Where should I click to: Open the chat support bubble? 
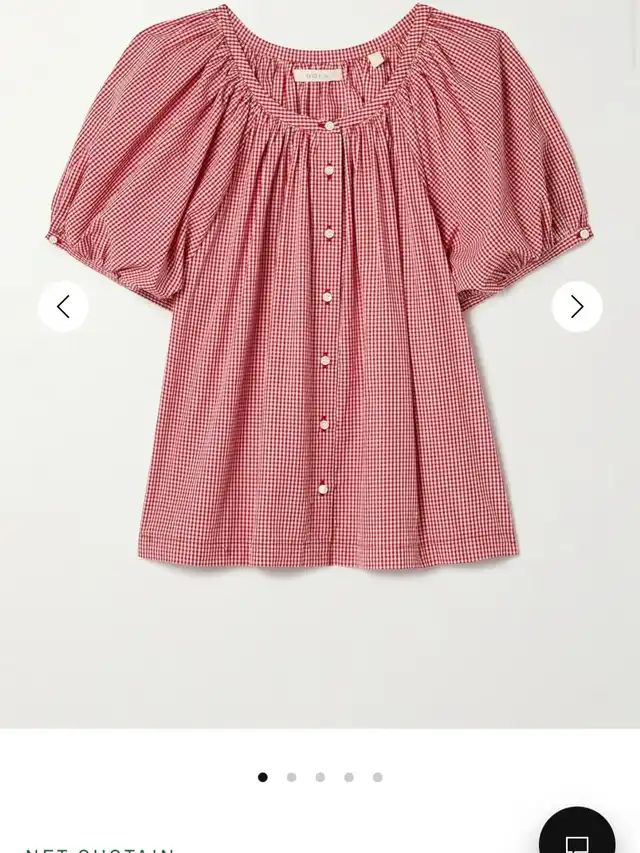coord(577,835)
